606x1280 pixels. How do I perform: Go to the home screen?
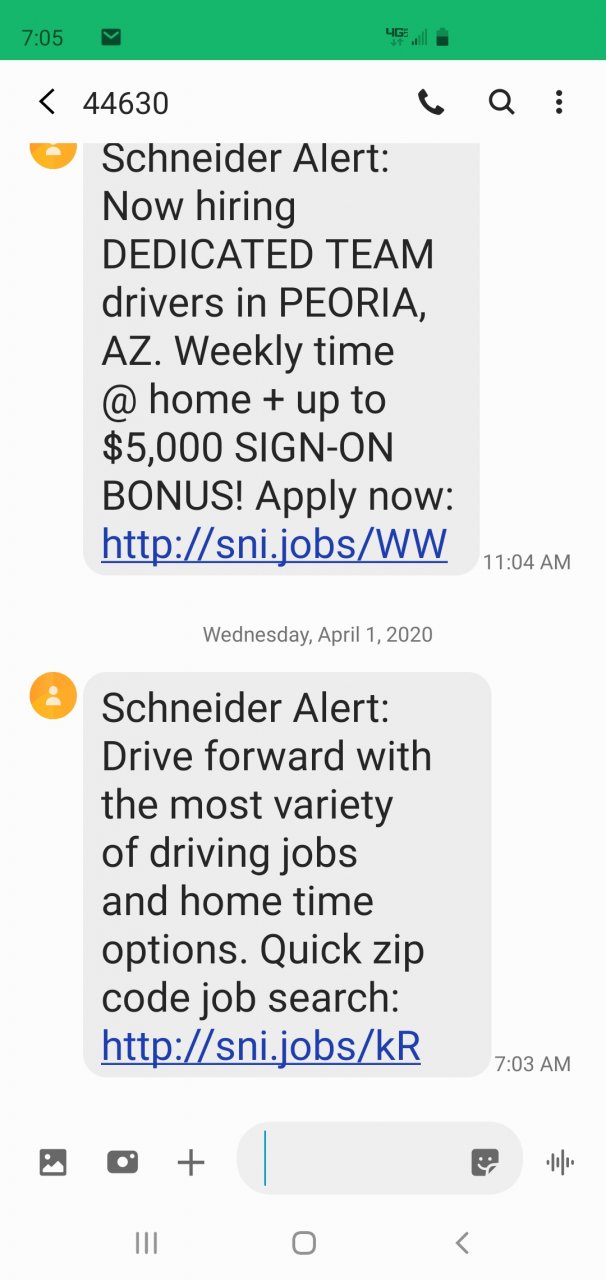click(304, 1242)
